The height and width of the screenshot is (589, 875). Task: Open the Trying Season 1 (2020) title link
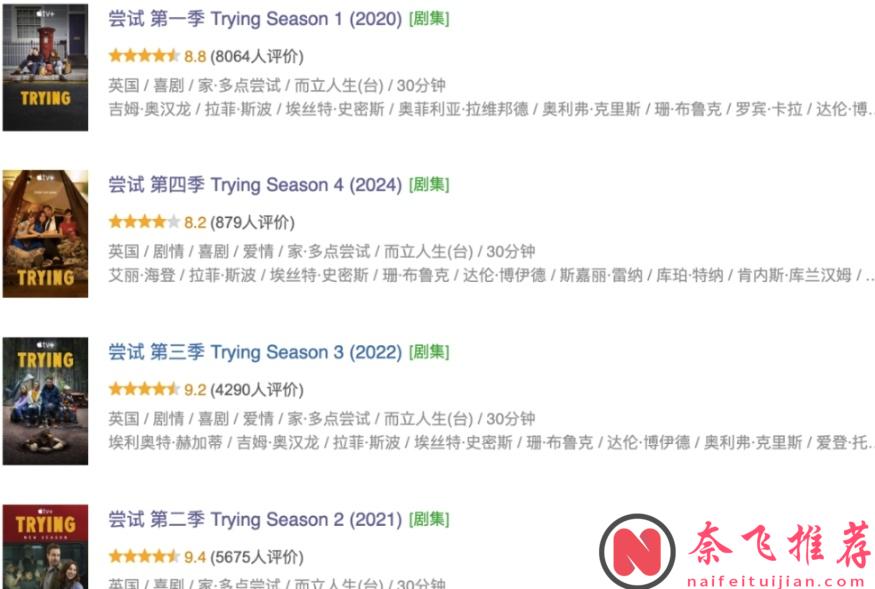point(255,19)
